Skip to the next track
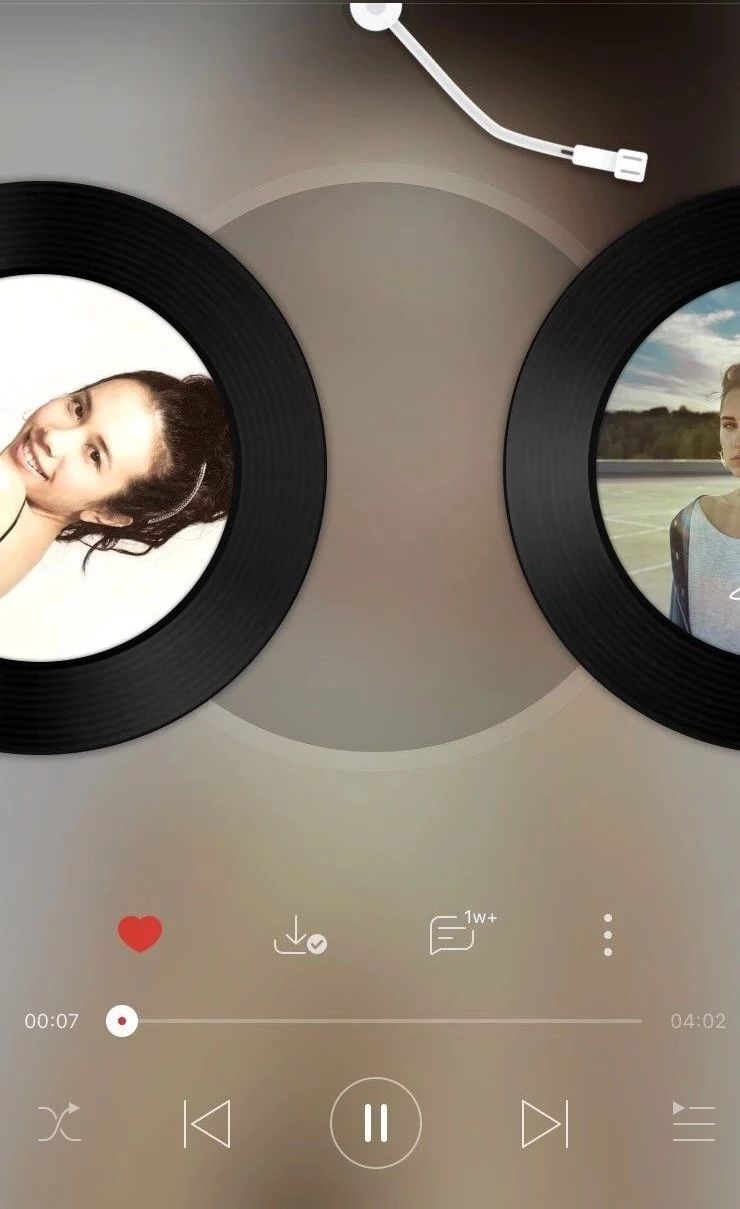The width and height of the screenshot is (740, 1209). [x=544, y=1123]
